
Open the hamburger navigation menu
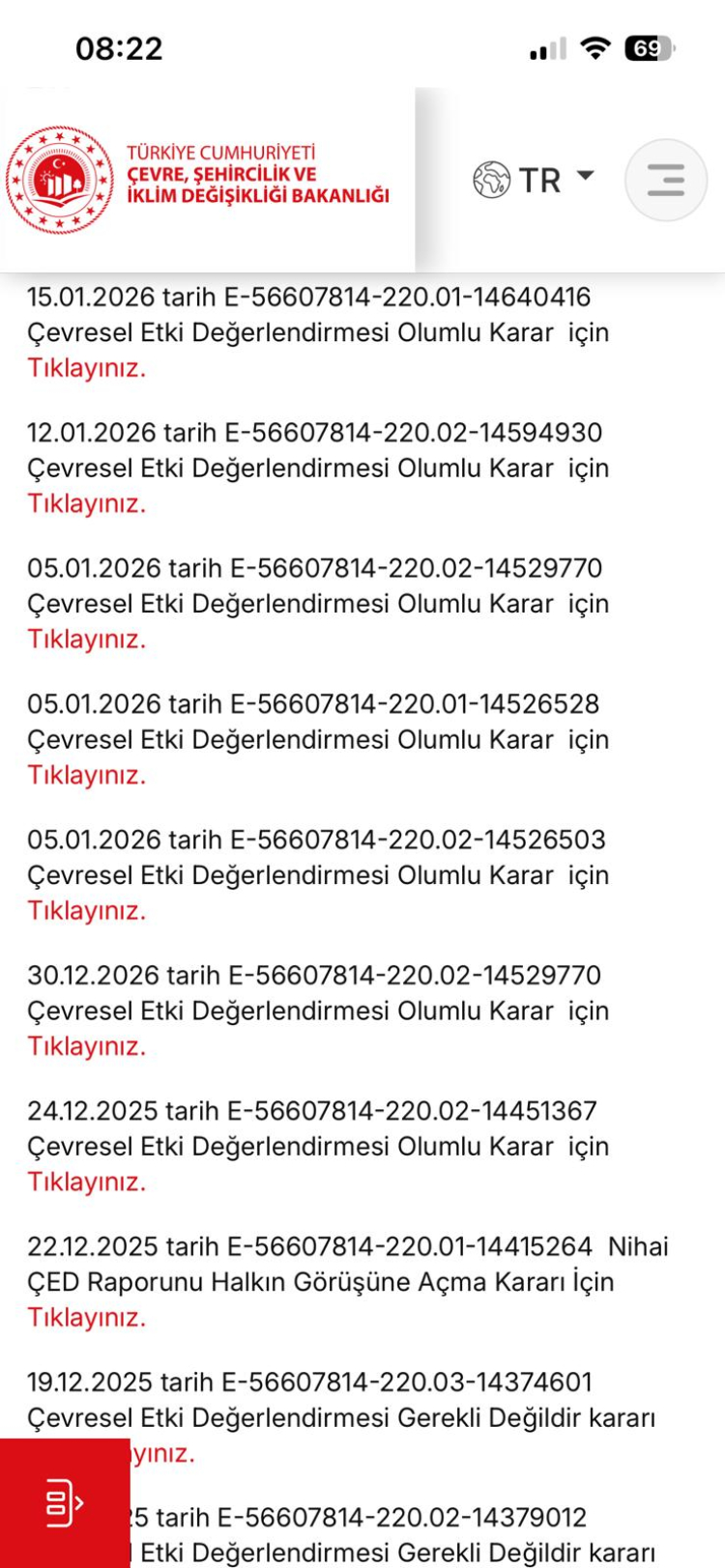tap(665, 181)
